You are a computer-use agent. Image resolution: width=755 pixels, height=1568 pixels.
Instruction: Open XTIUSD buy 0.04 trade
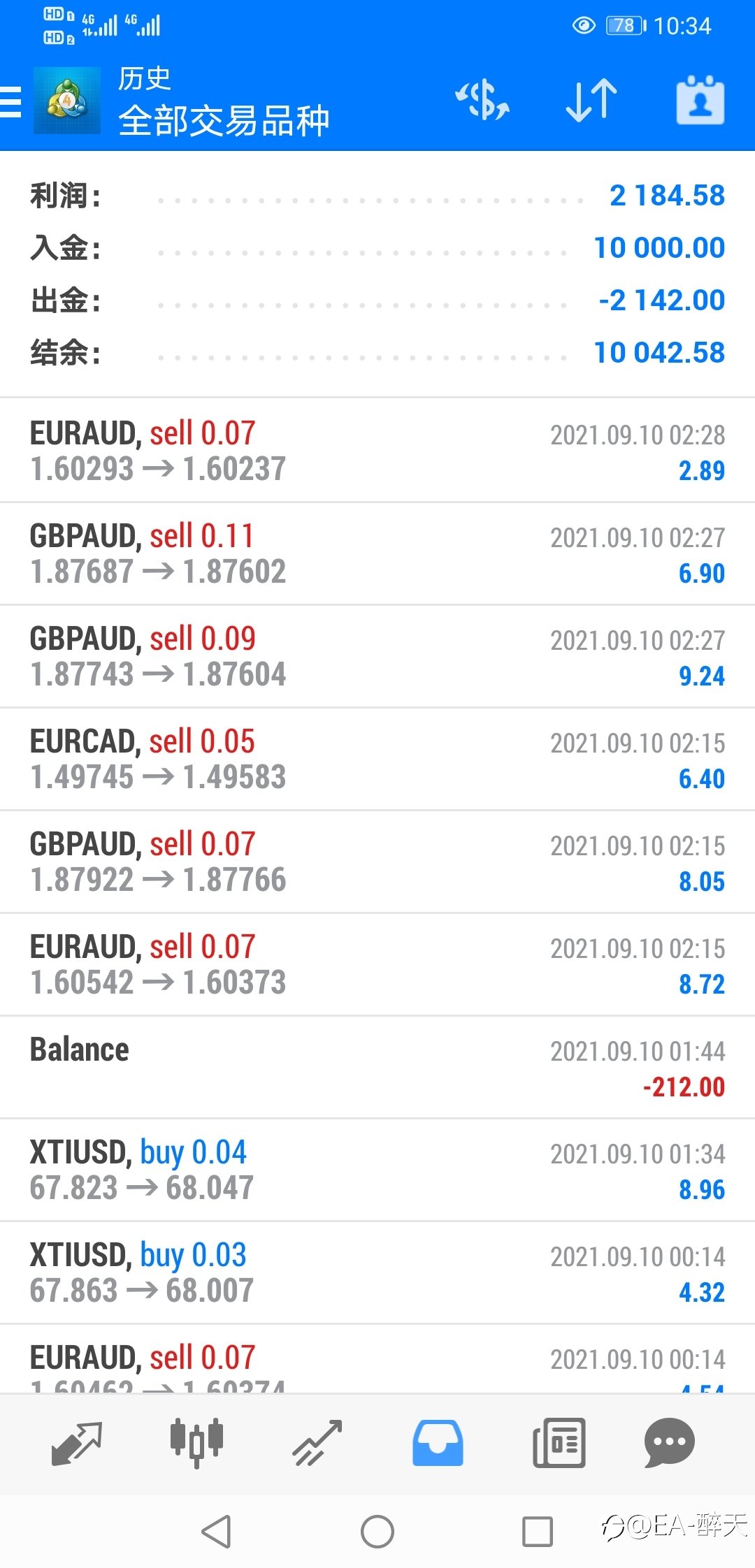click(377, 1170)
